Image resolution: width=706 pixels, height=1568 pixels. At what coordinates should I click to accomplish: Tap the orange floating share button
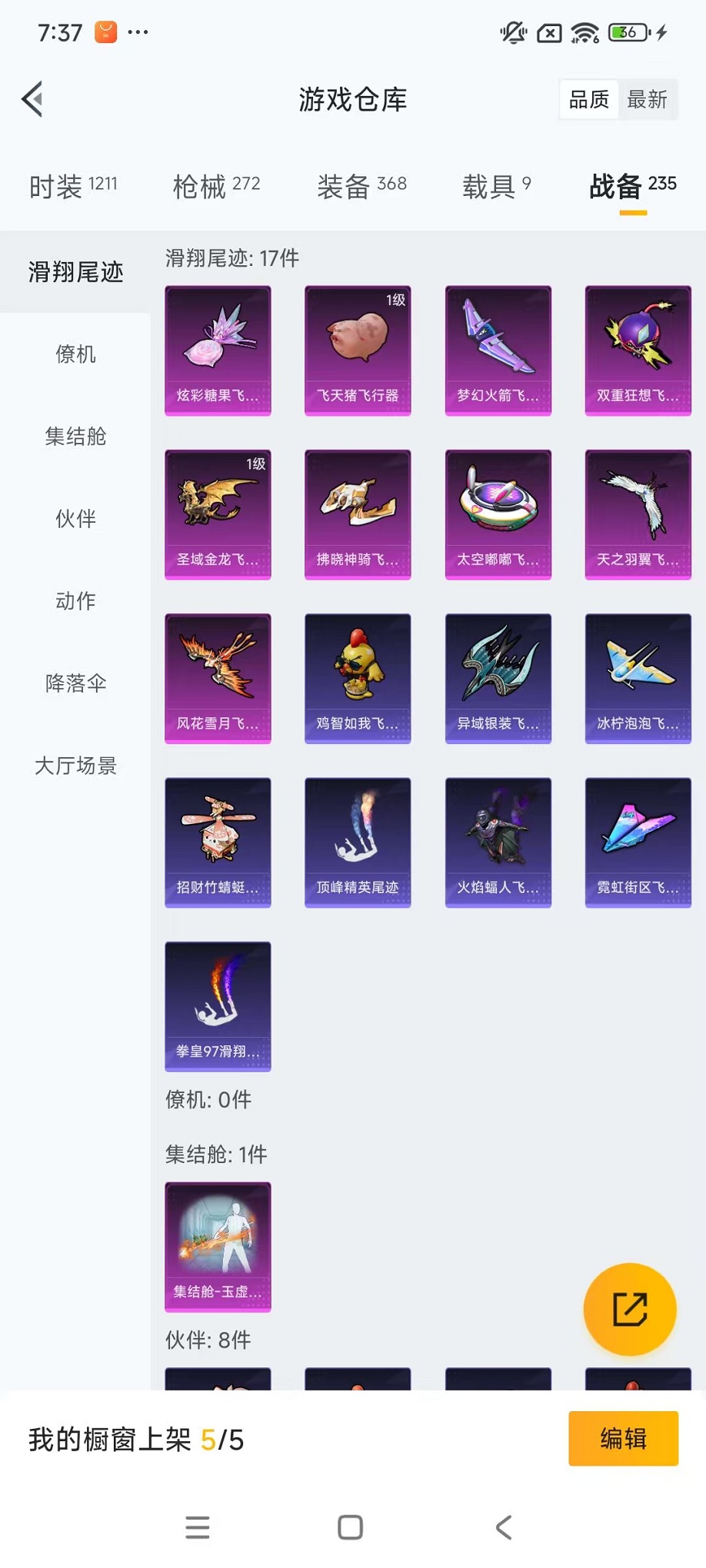tap(630, 1309)
